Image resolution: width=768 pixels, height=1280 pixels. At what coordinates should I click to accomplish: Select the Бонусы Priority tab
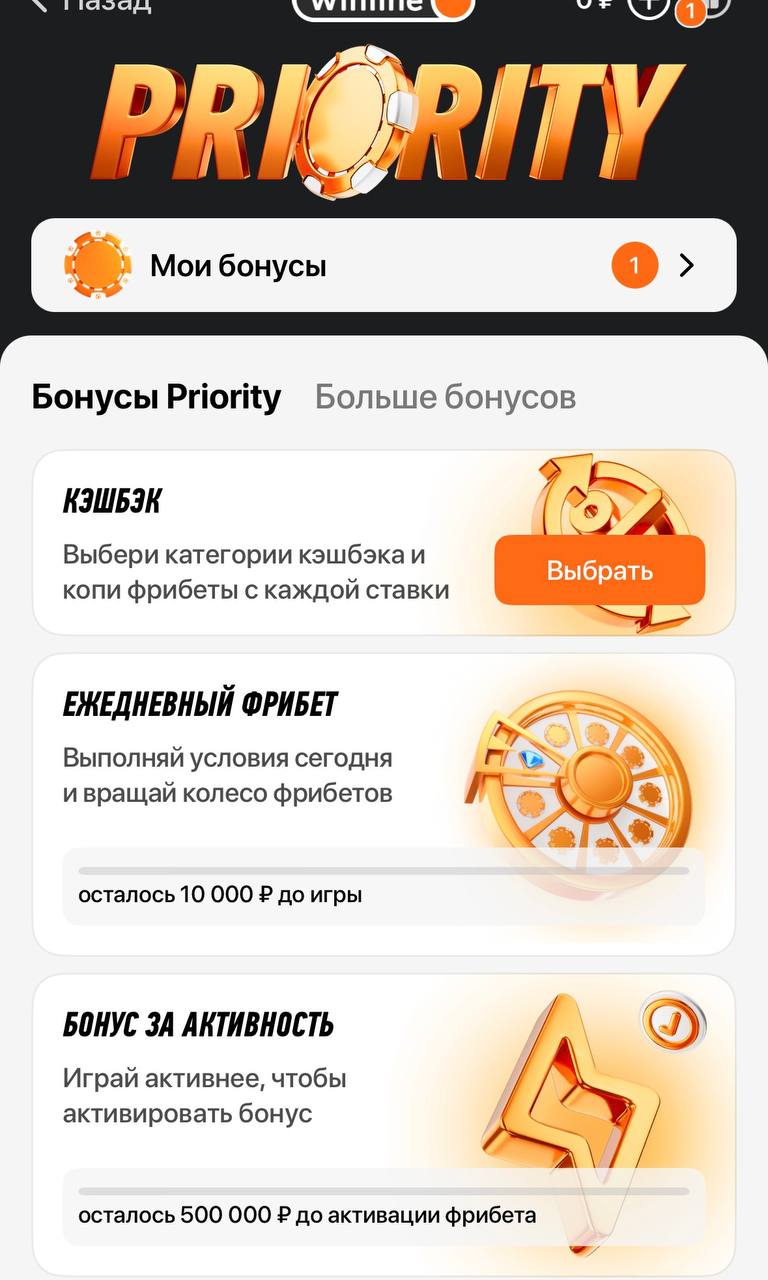point(156,396)
